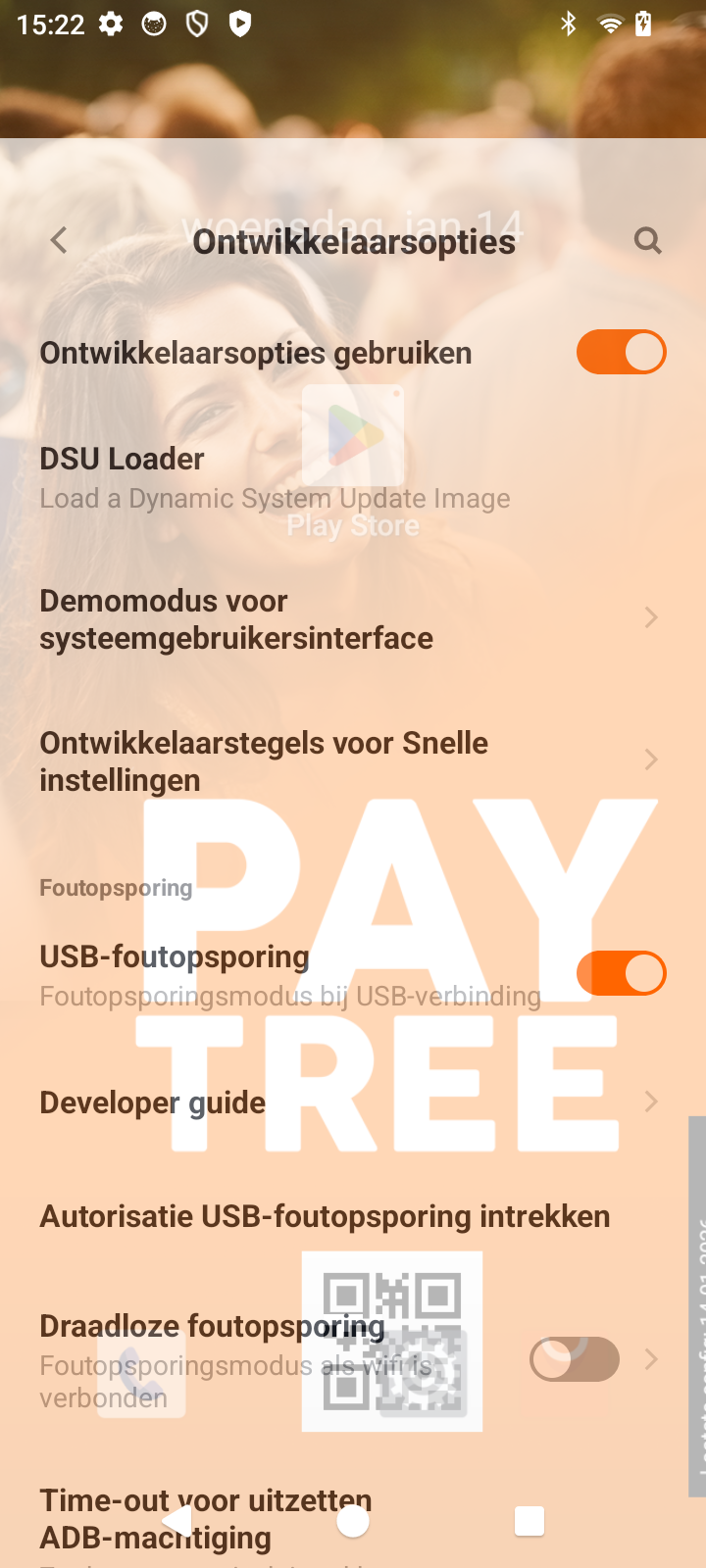Open the settings gear in the status bar
This screenshot has width=706, height=1568.
click(112, 23)
